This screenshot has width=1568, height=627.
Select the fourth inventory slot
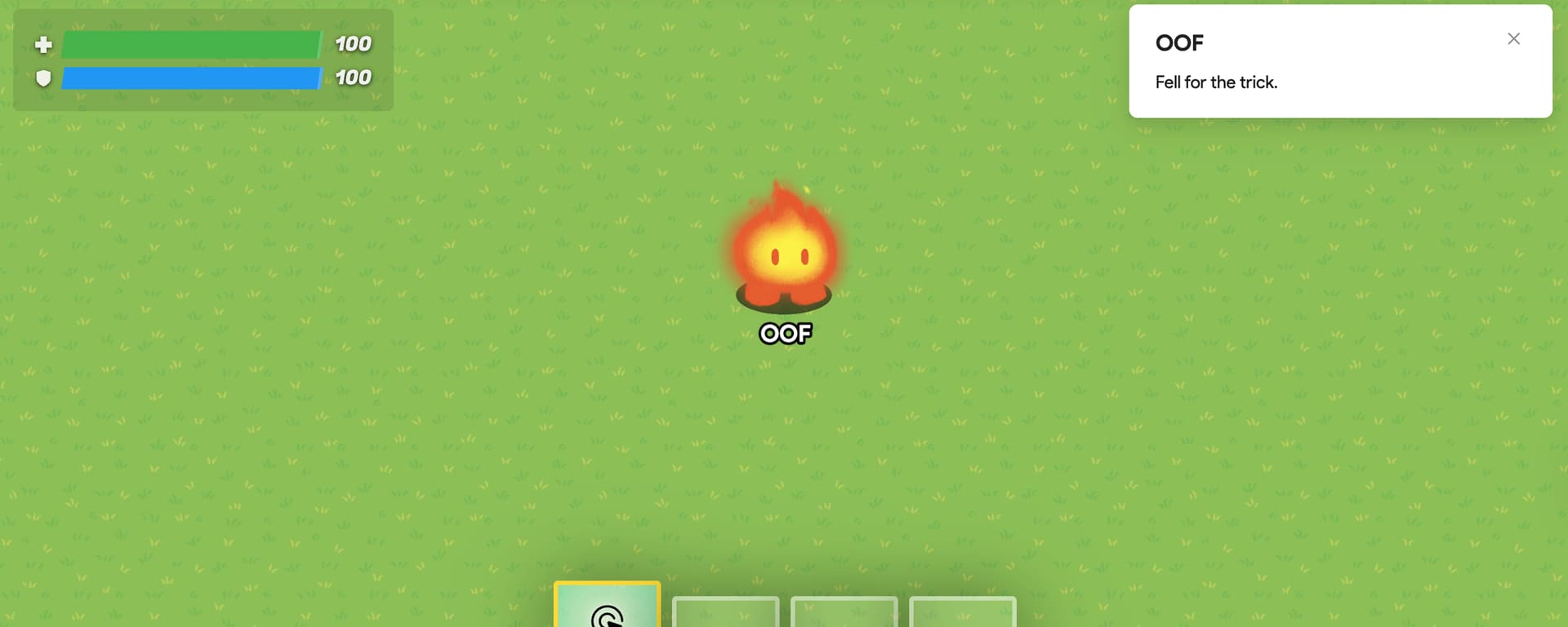coord(962,612)
